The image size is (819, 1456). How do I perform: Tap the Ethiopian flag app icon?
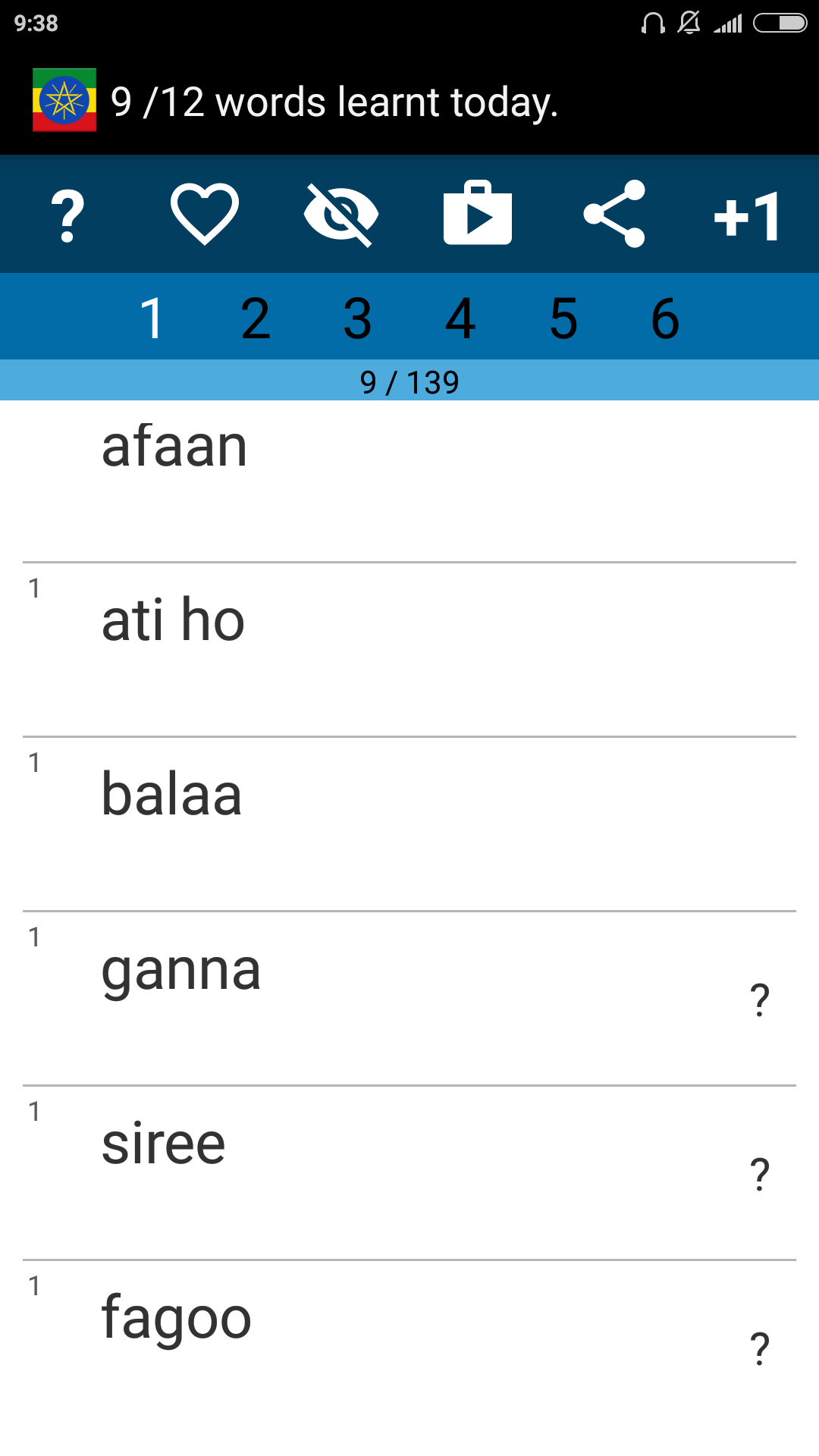[x=64, y=101]
